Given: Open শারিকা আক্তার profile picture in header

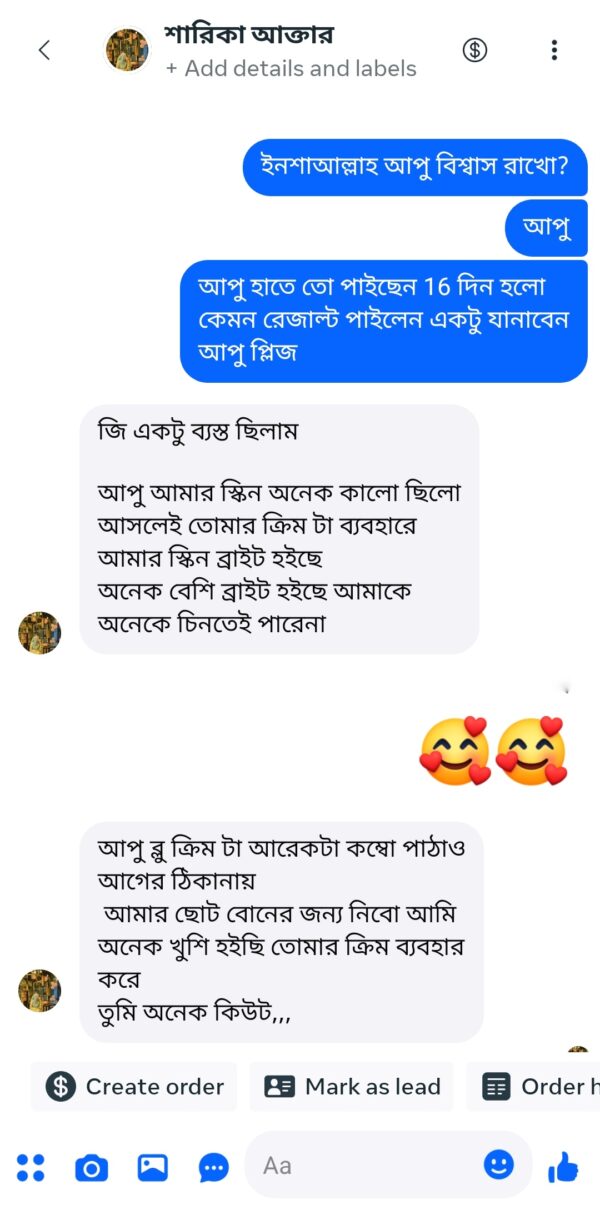Looking at the screenshot, I should 127,50.
